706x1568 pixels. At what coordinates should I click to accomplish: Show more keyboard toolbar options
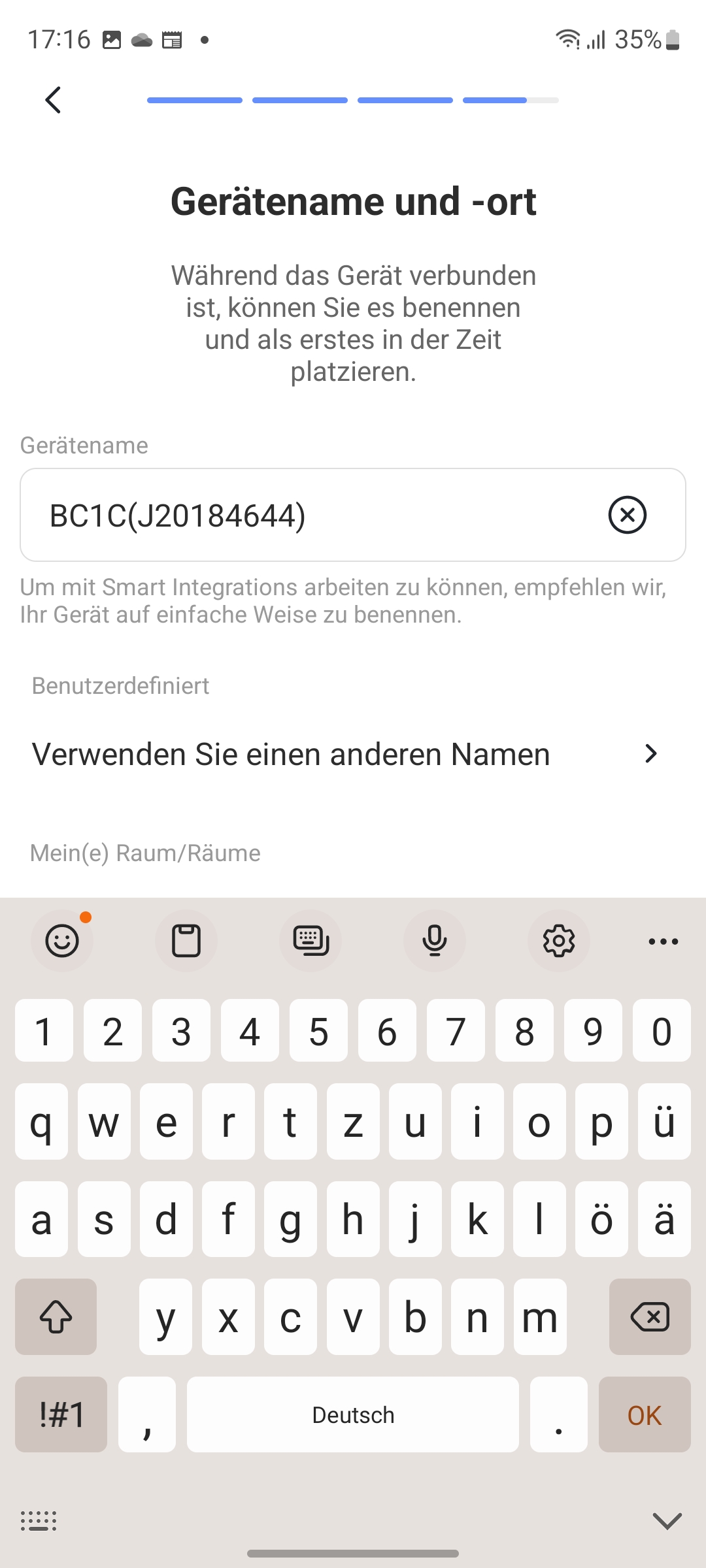click(x=663, y=941)
